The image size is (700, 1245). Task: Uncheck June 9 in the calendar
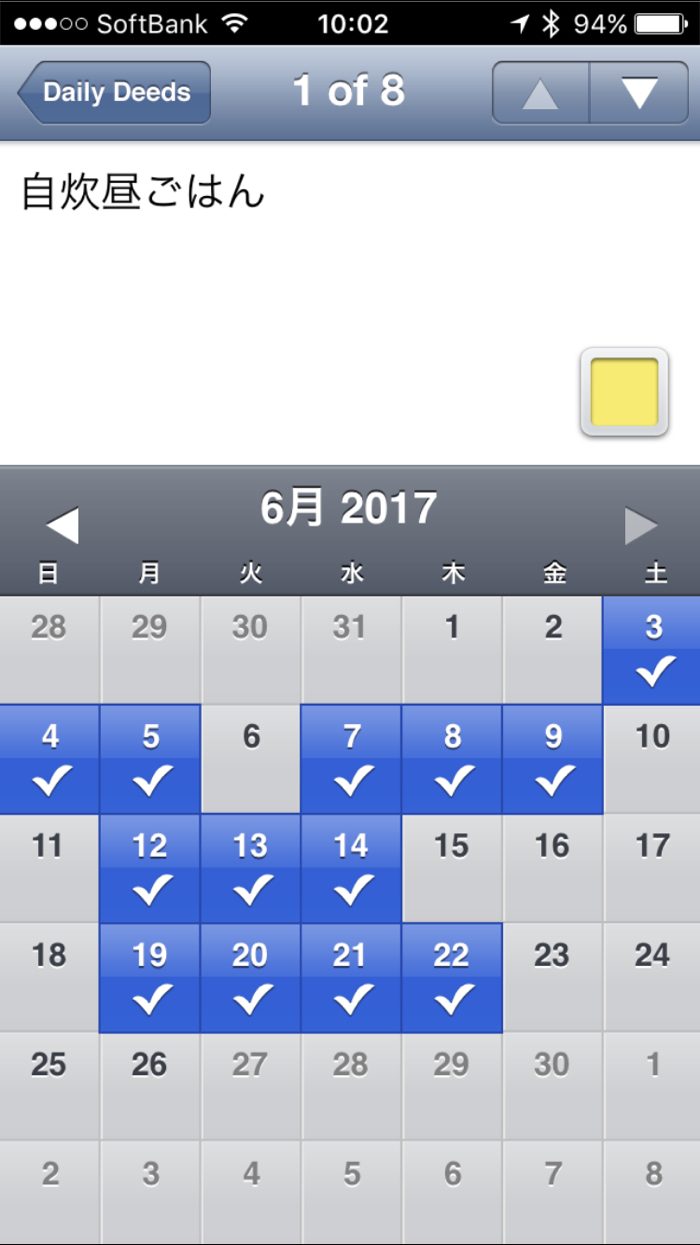click(x=553, y=758)
